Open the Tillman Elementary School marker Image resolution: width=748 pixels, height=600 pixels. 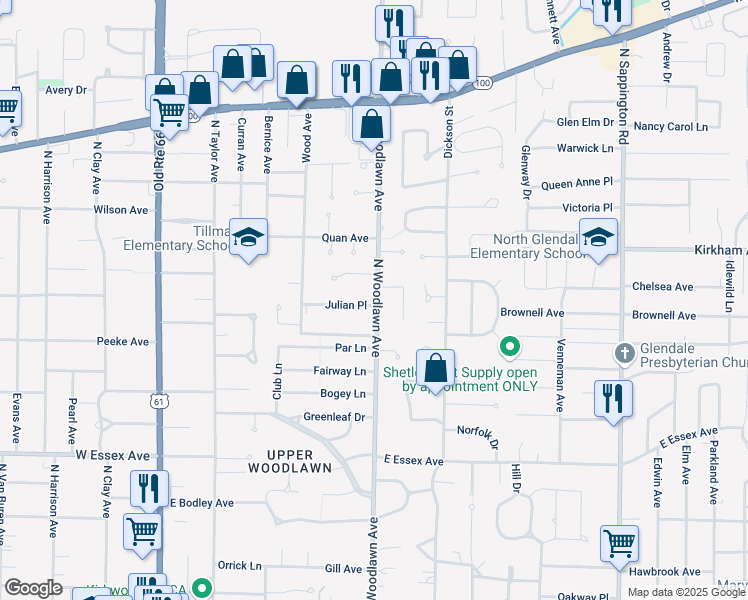tap(248, 237)
